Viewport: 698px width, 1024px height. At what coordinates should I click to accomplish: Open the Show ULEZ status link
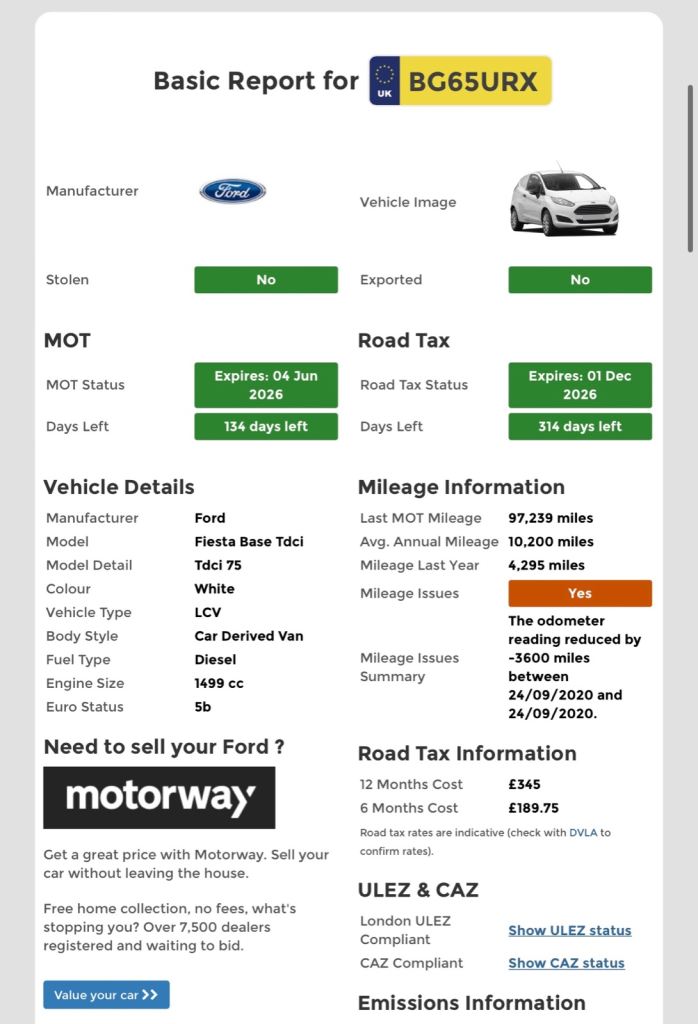click(x=569, y=930)
